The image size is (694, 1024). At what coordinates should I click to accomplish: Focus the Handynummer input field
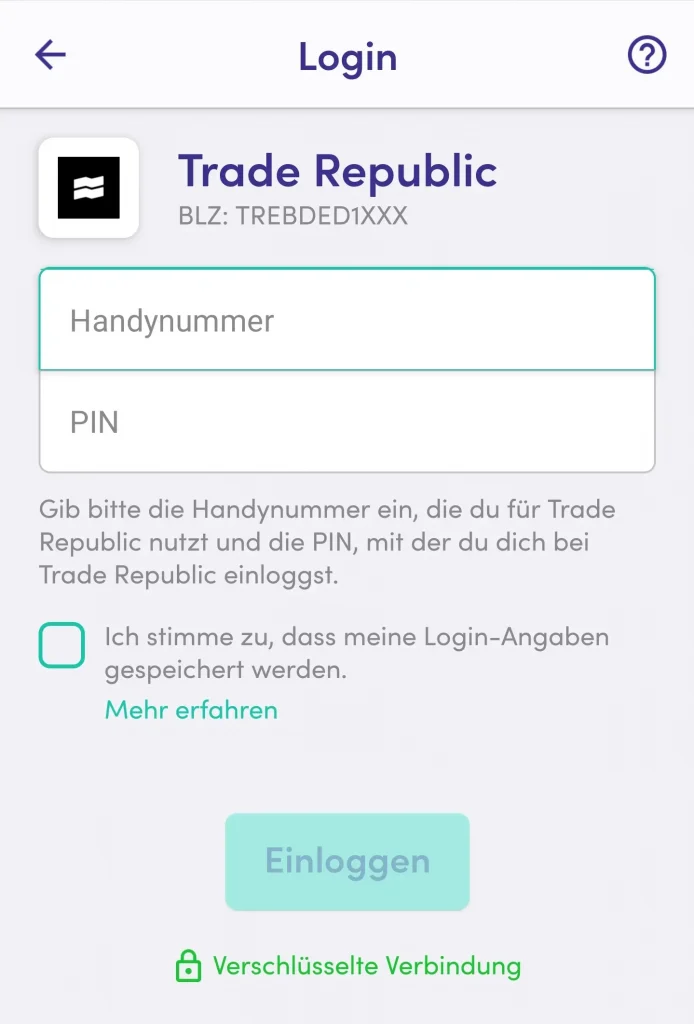click(347, 321)
